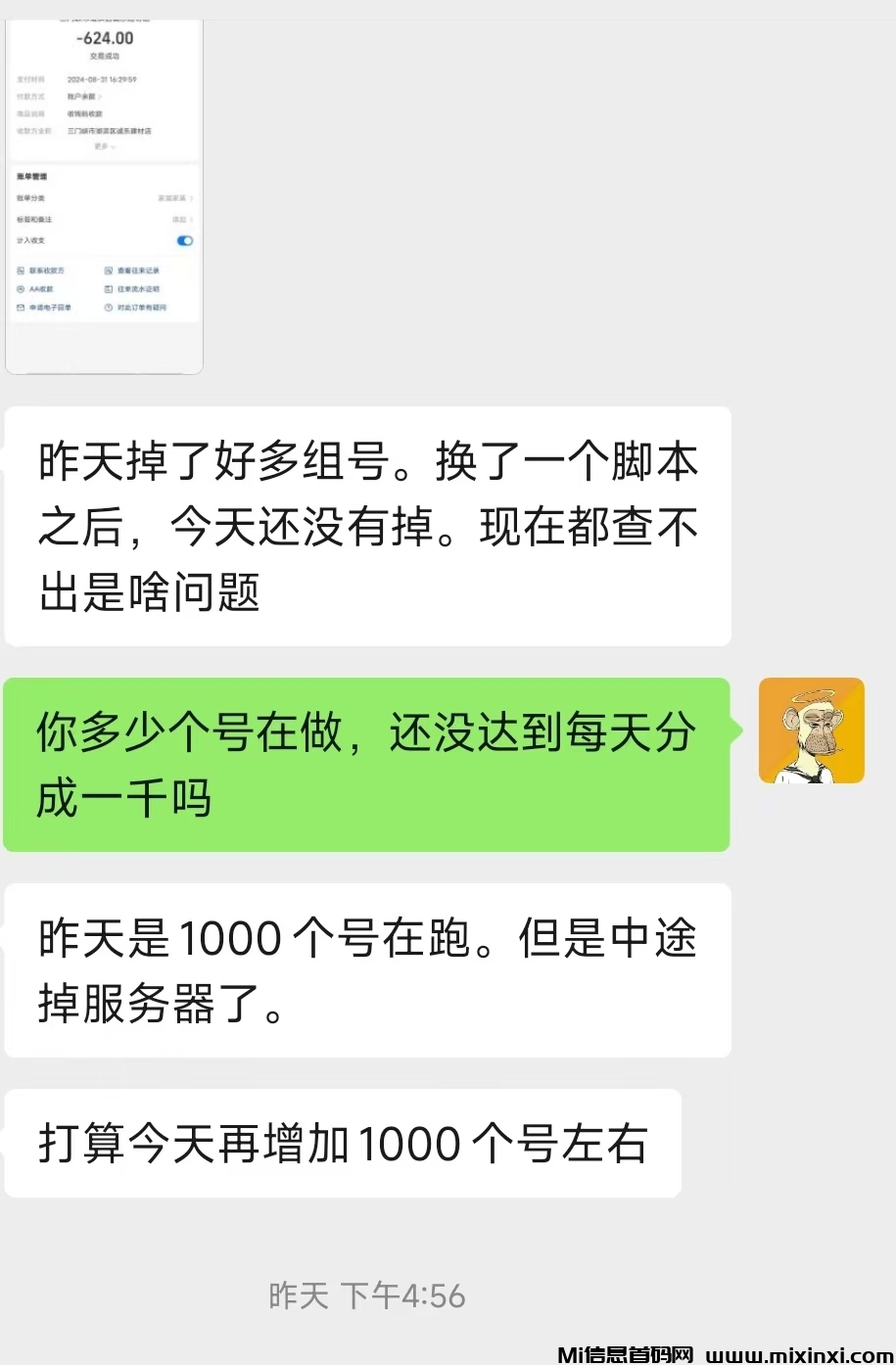Screen dimensions: 896x1365
Task: Tap the 往来流水证明 statement proof icon
Action: [x=110, y=289]
